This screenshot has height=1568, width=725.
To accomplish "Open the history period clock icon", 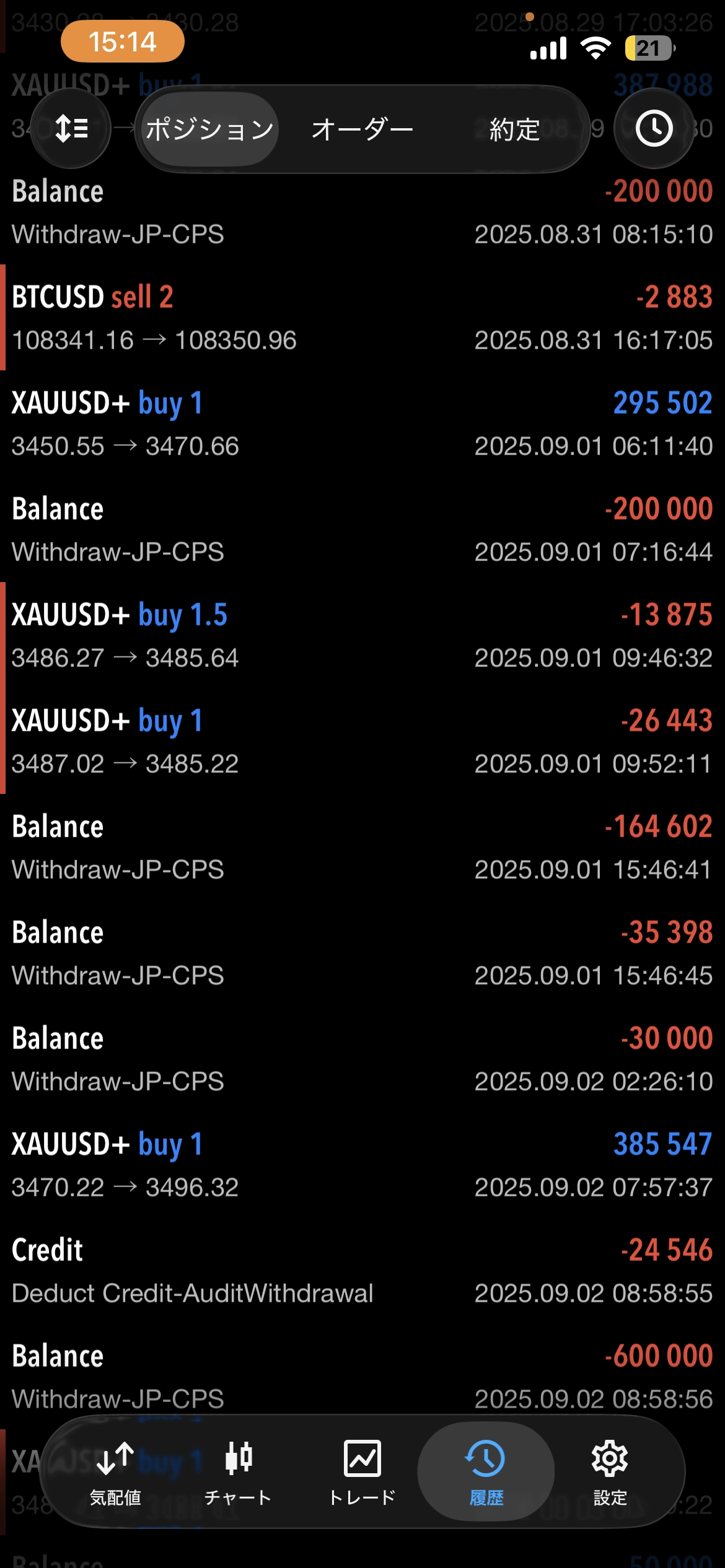I will (x=654, y=128).
